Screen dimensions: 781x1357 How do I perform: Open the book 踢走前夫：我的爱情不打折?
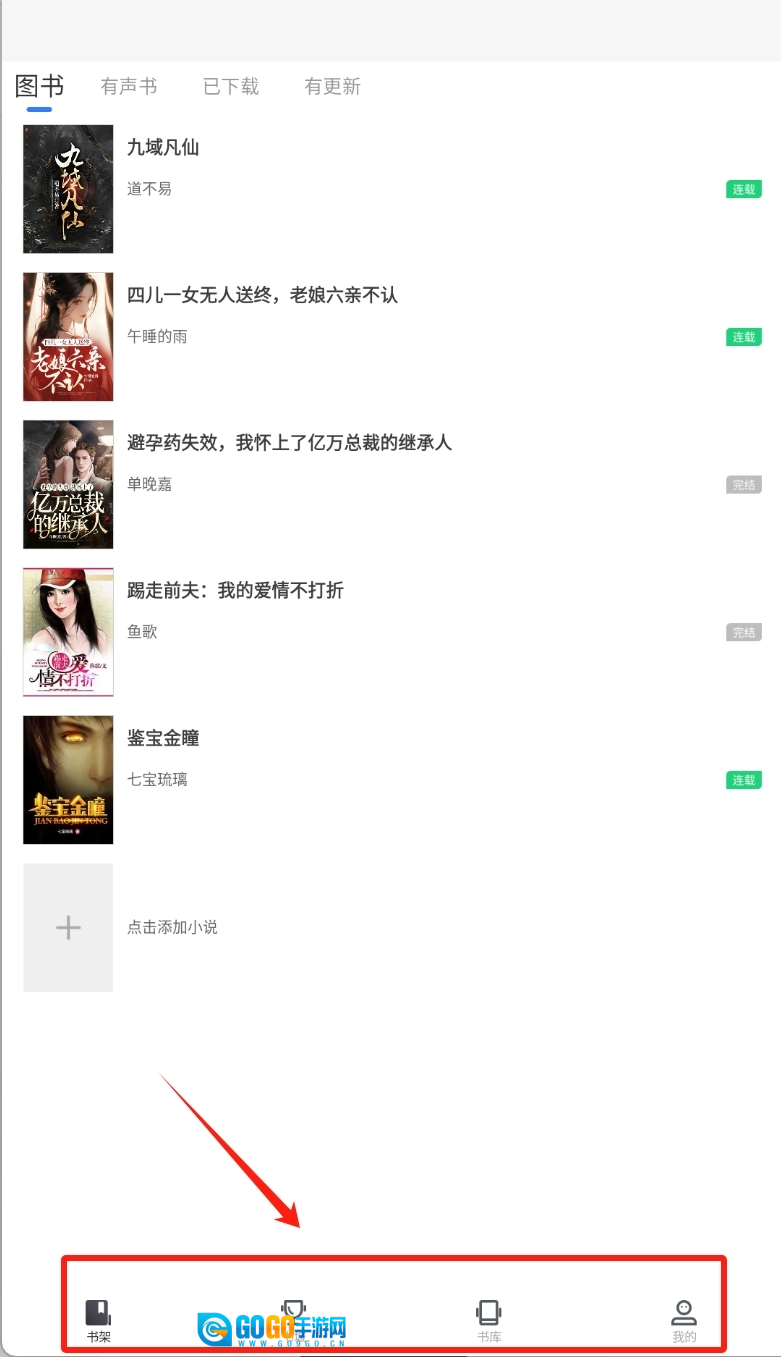235,590
